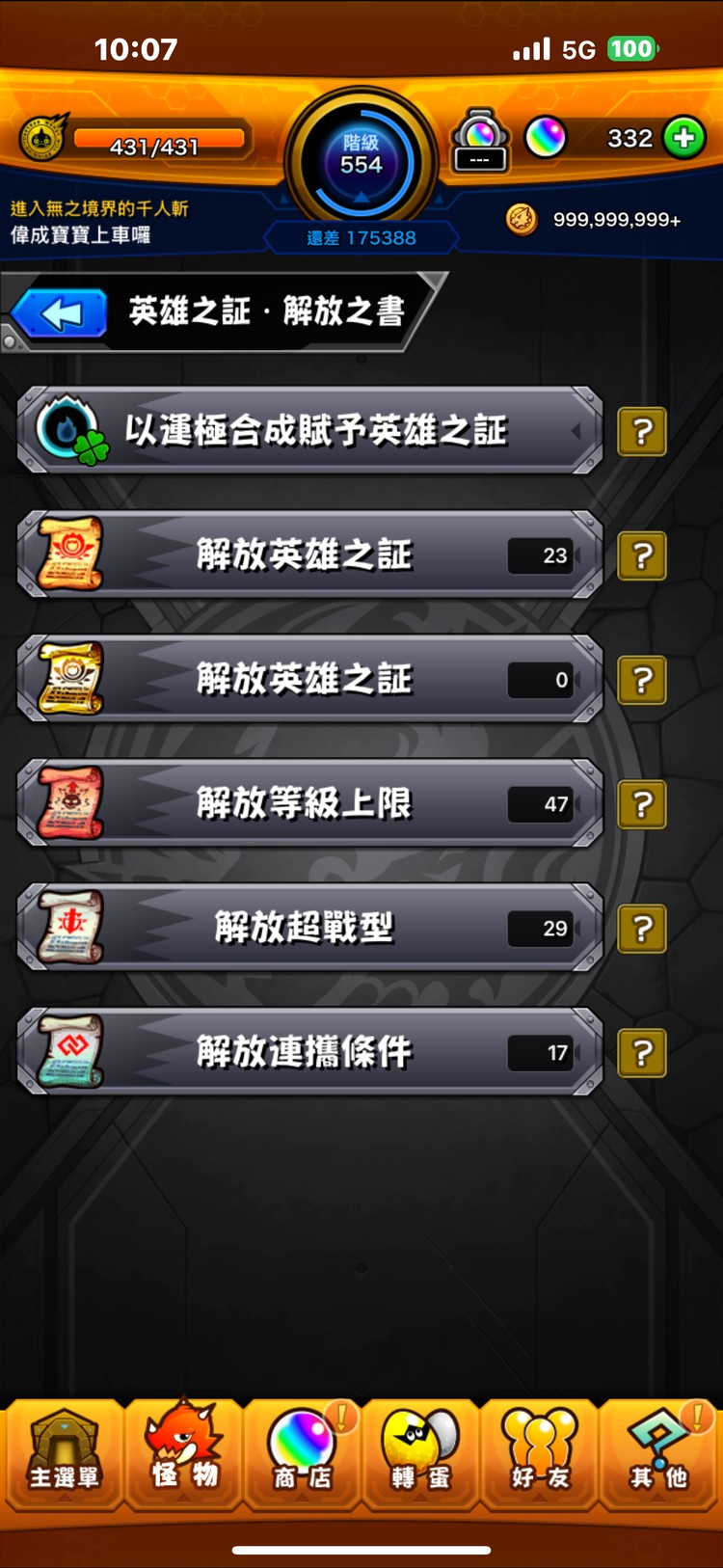Tap the help question mark beside 以運極合成賦予英雄之証
This screenshot has width=723, height=1568.
tap(641, 431)
